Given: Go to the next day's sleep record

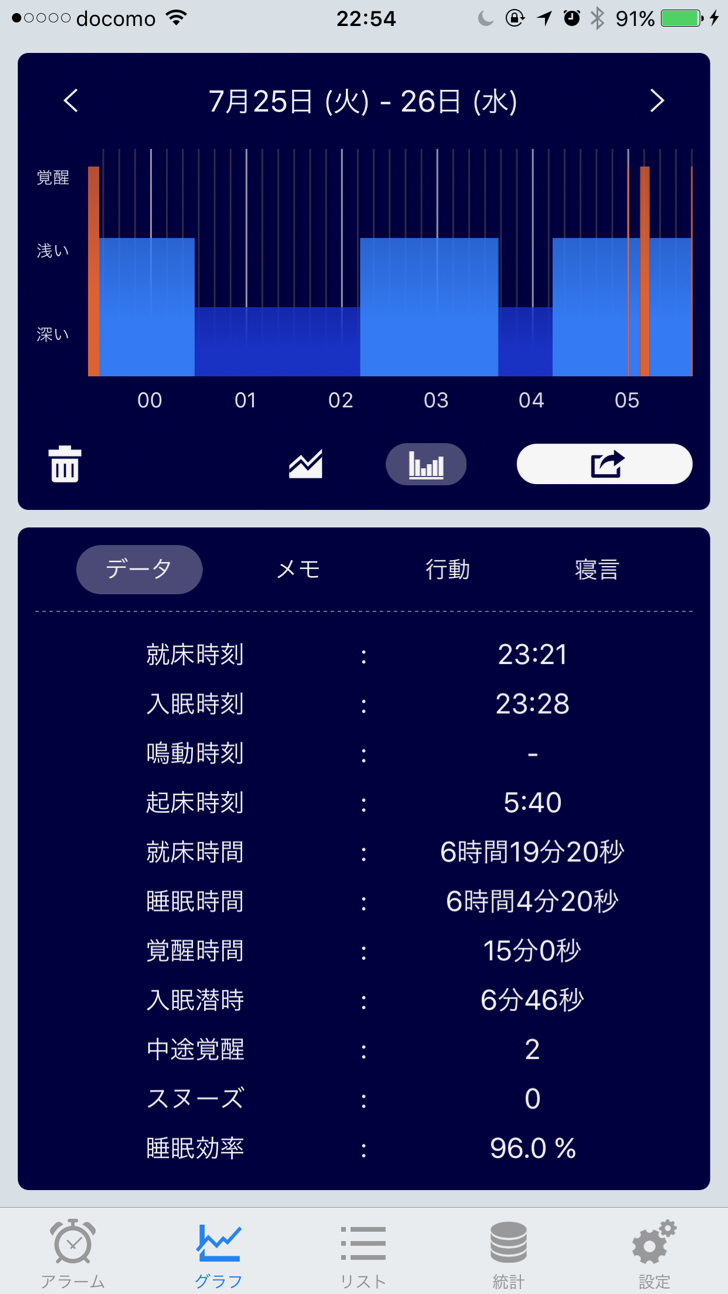Looking at the screenshot, I should (657, 101).
